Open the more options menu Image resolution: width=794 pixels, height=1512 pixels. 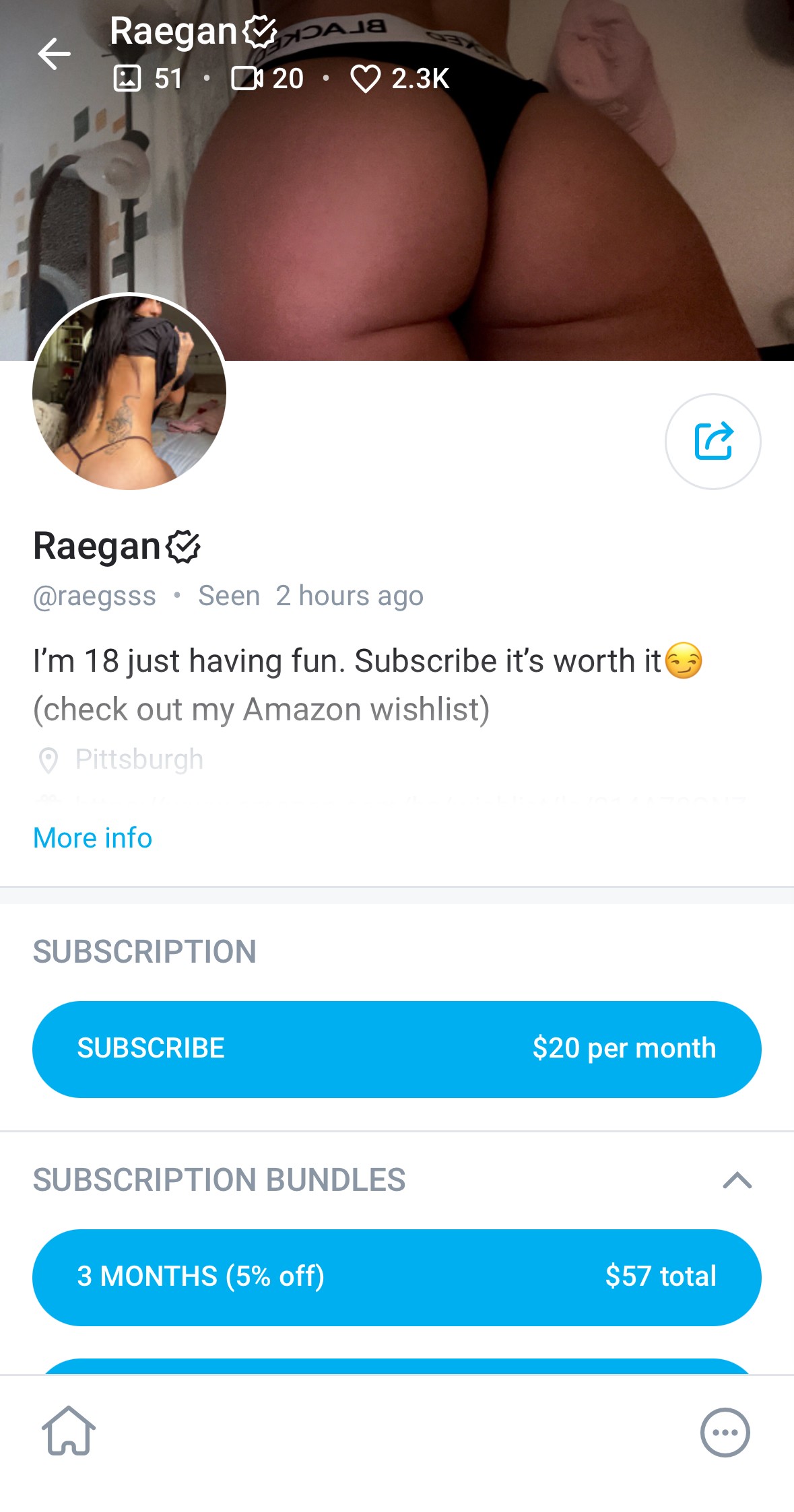click(x=725, y=1433)
